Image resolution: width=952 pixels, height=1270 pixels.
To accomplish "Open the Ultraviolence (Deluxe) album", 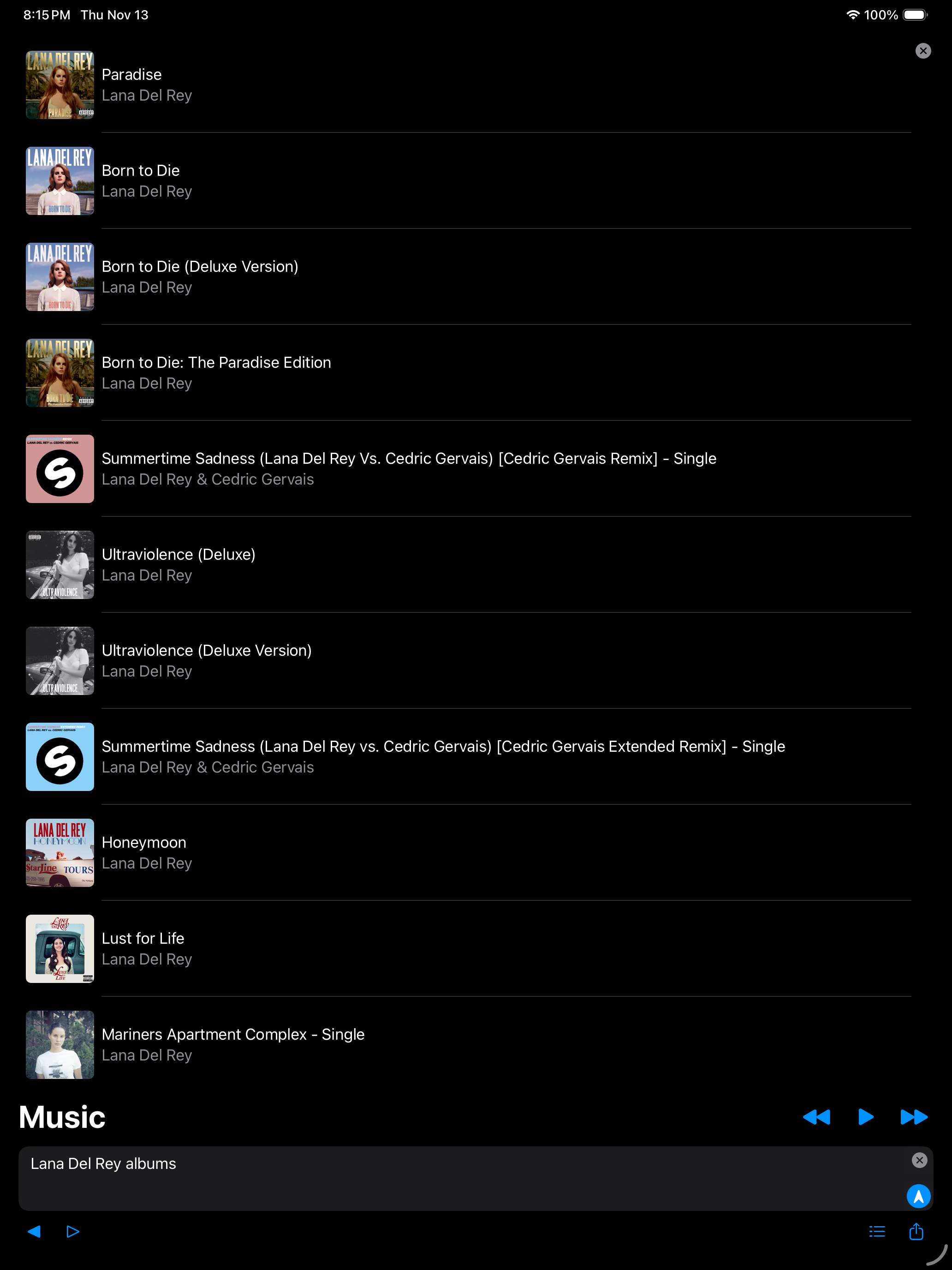I will (178, 564).
